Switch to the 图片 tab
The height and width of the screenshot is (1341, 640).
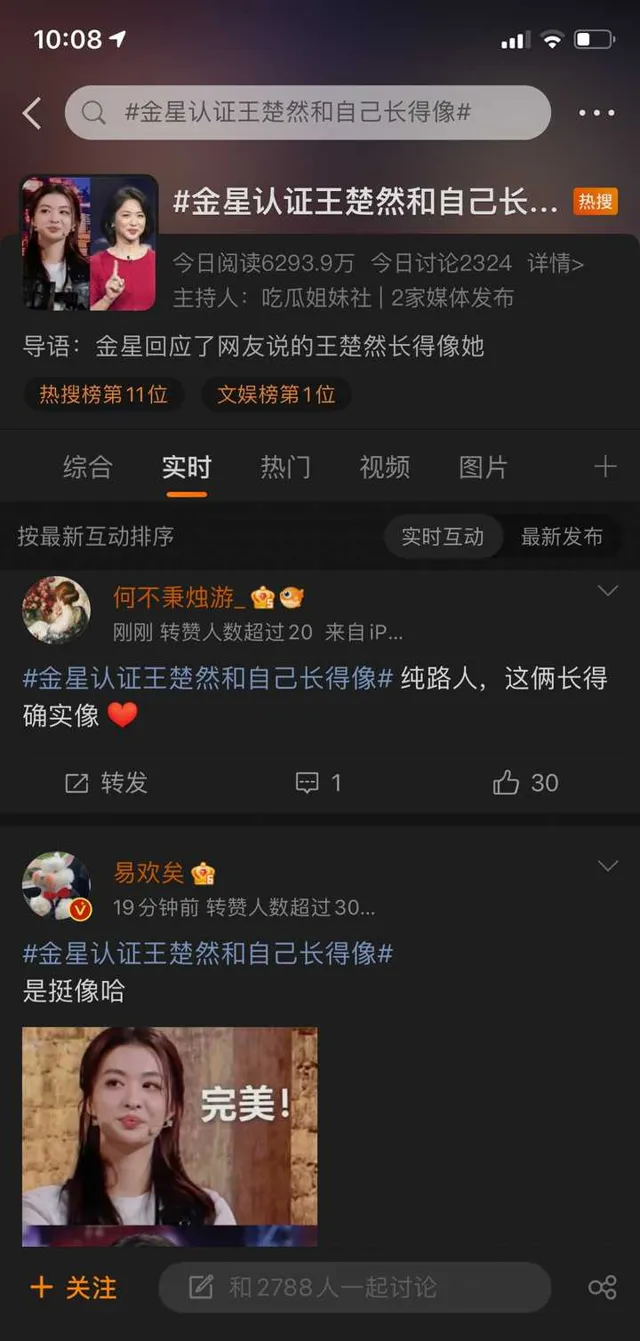click(483, 467)
